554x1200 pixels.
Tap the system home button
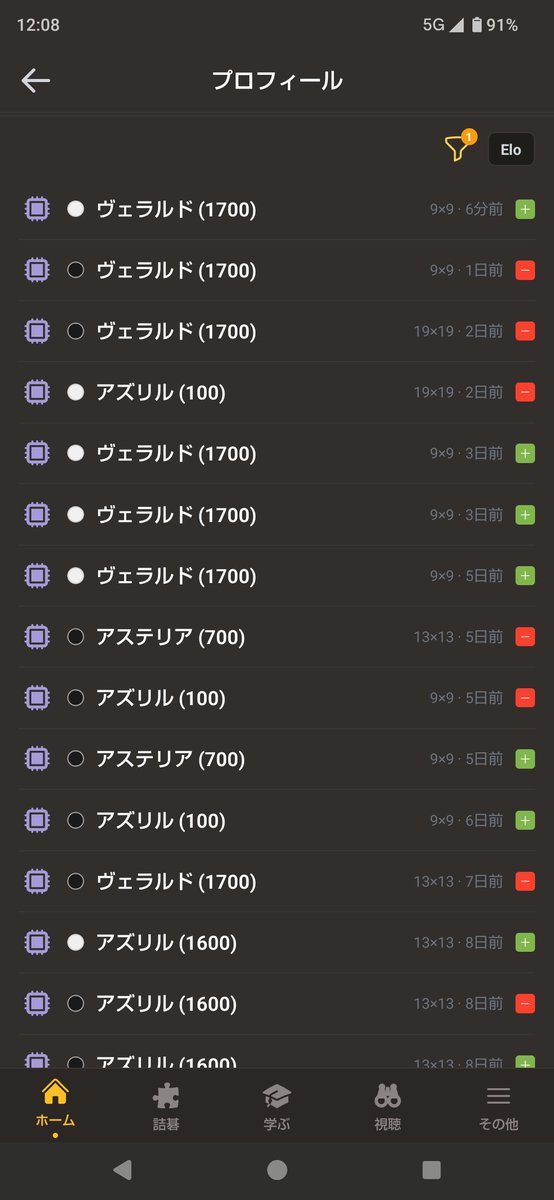[277, 1170]
